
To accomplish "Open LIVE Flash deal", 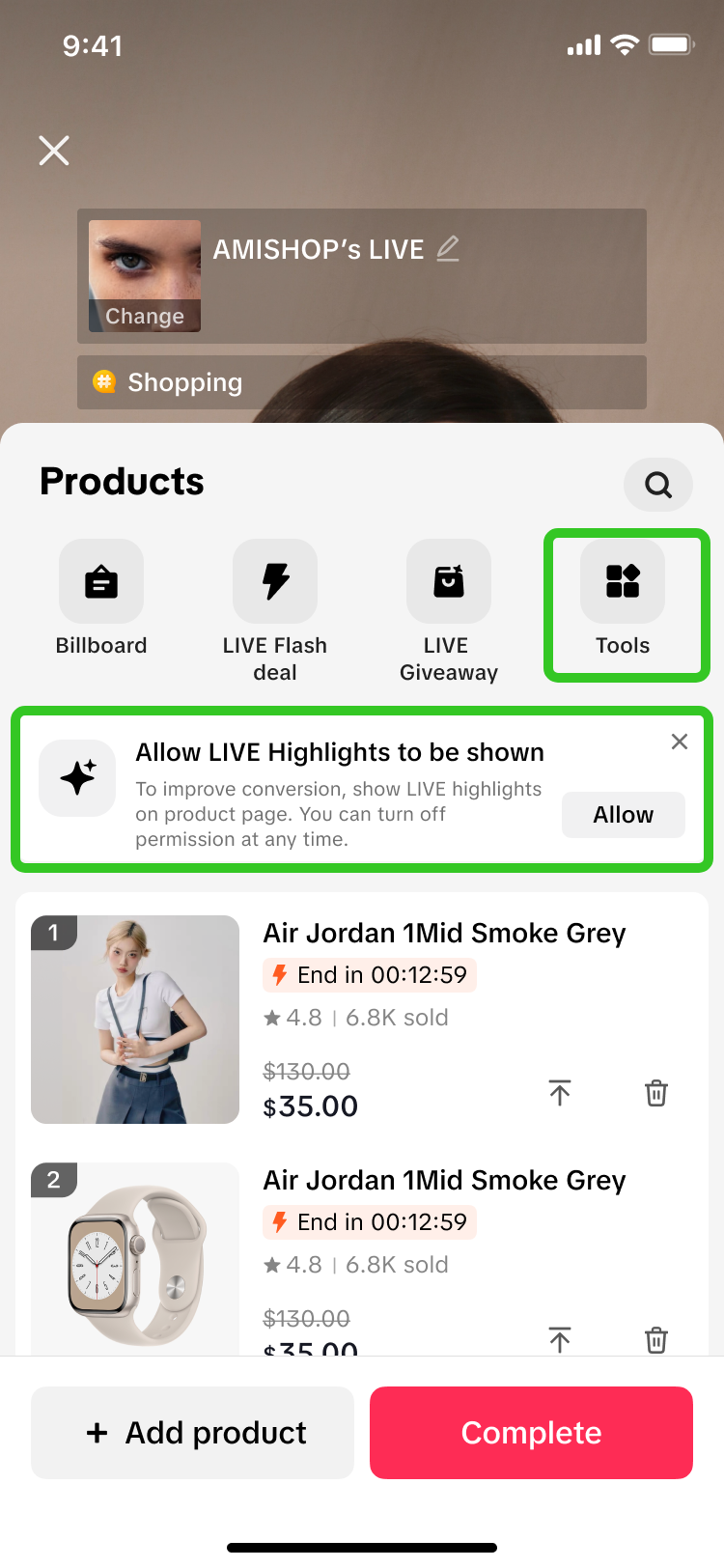I will 275,582.
